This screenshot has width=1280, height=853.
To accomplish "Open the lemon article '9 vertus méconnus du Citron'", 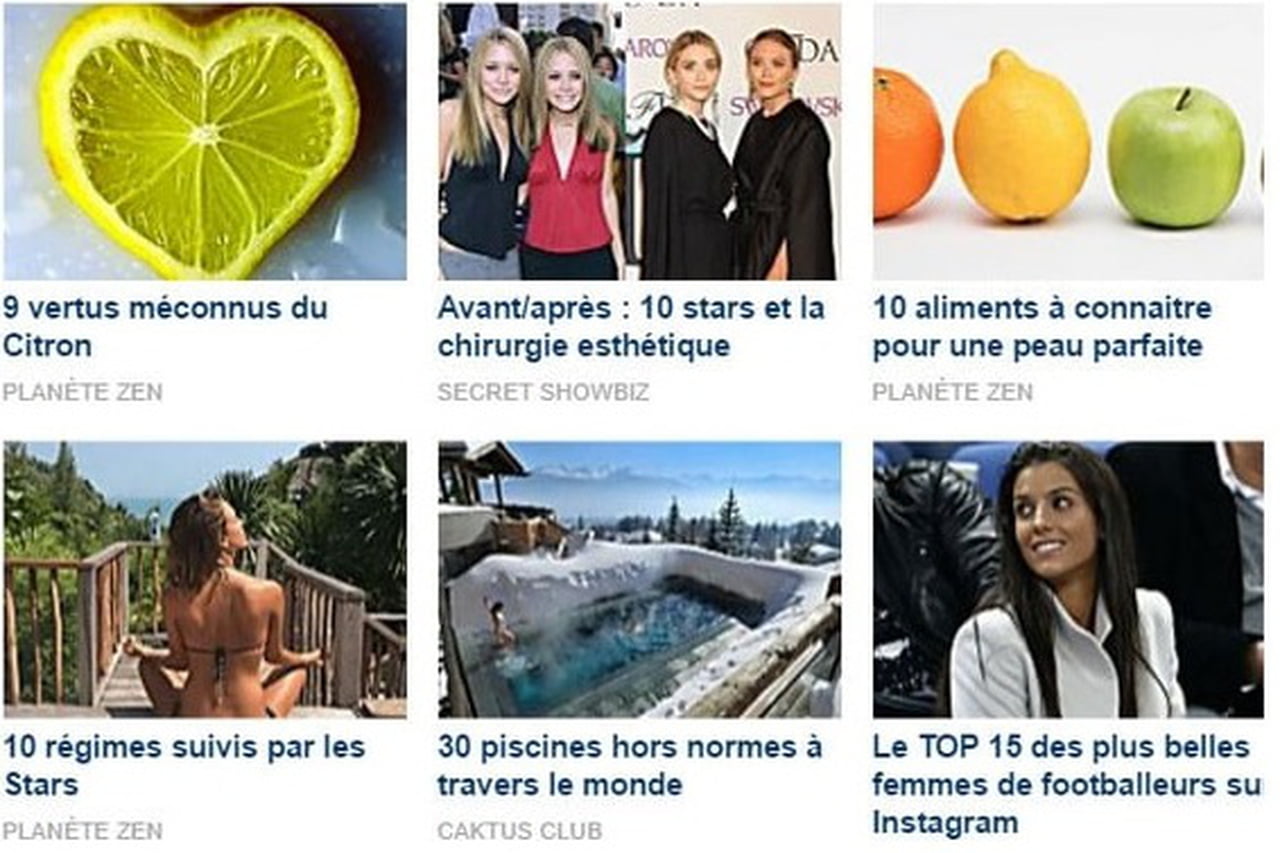I will (x=165, y=326).
